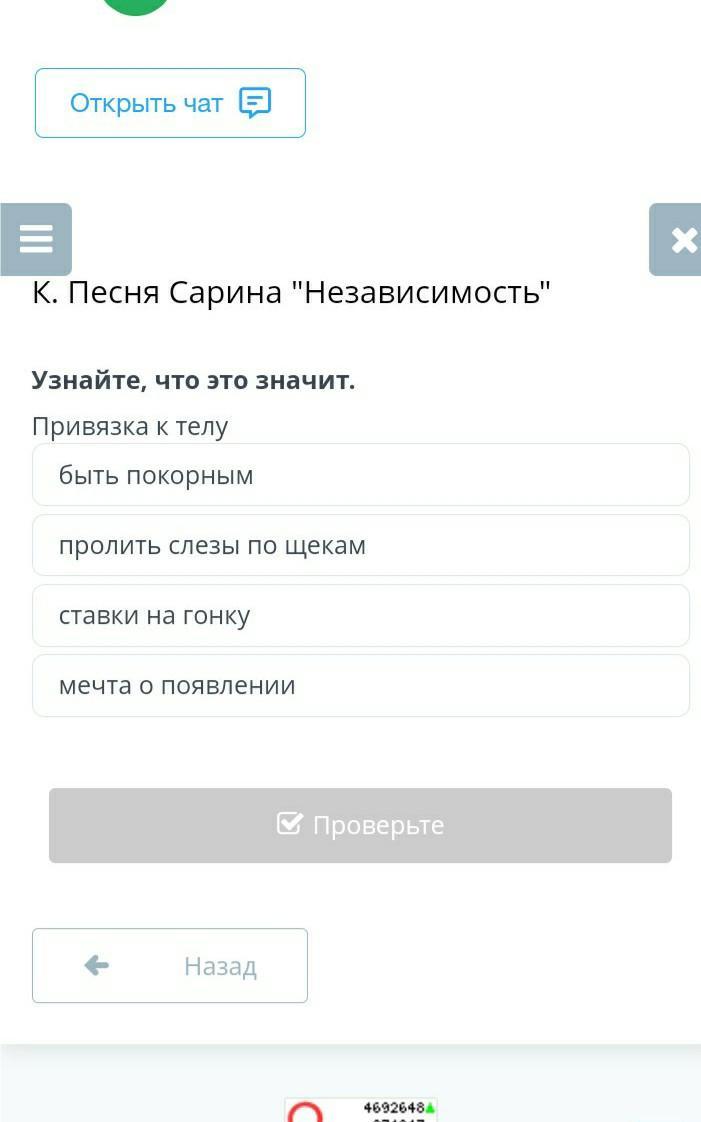Close the lesson with the X button
Viewport: 701px width, 1122px height.
point(675,239)
